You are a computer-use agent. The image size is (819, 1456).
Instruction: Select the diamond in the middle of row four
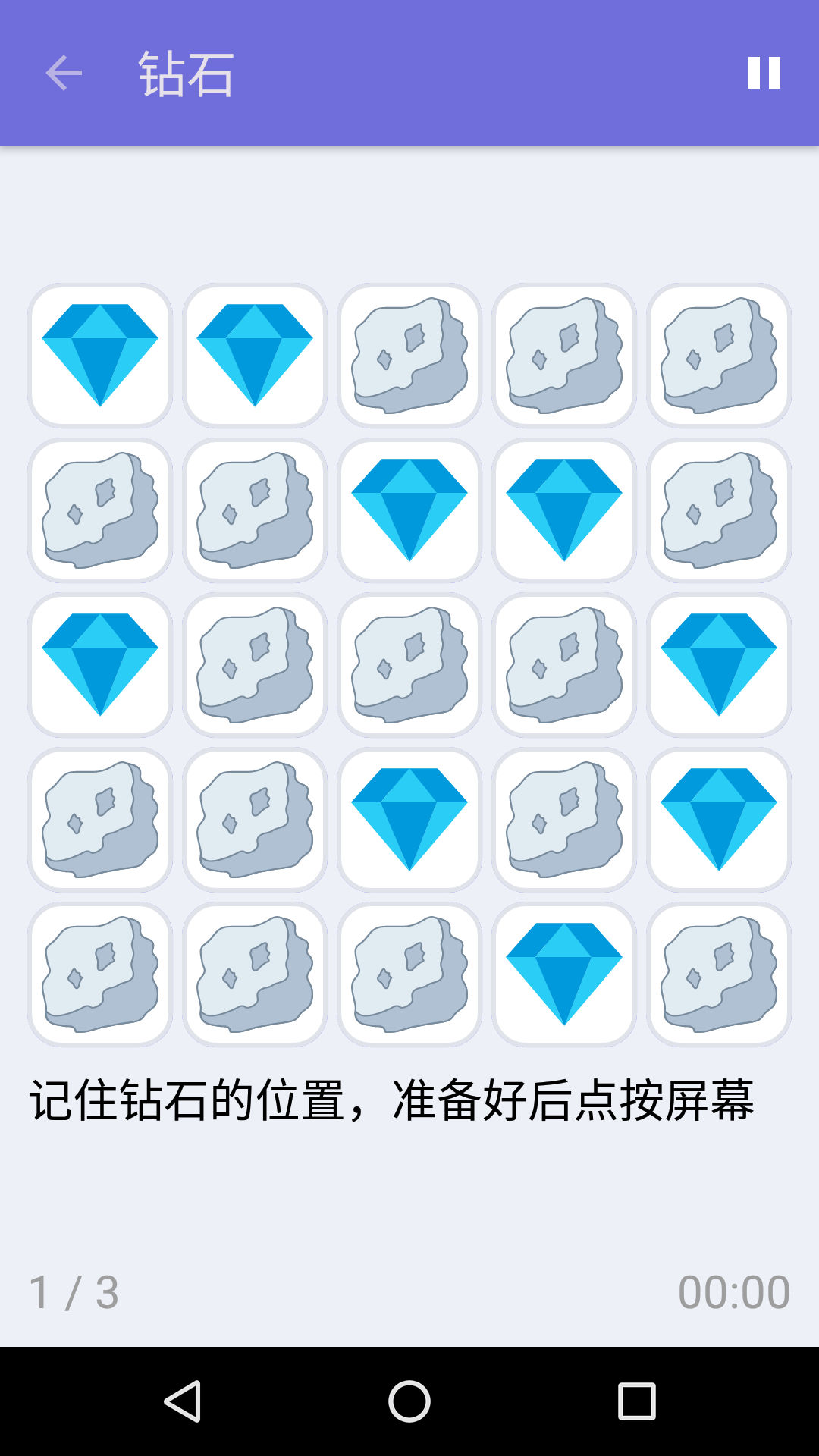[409, 818]
